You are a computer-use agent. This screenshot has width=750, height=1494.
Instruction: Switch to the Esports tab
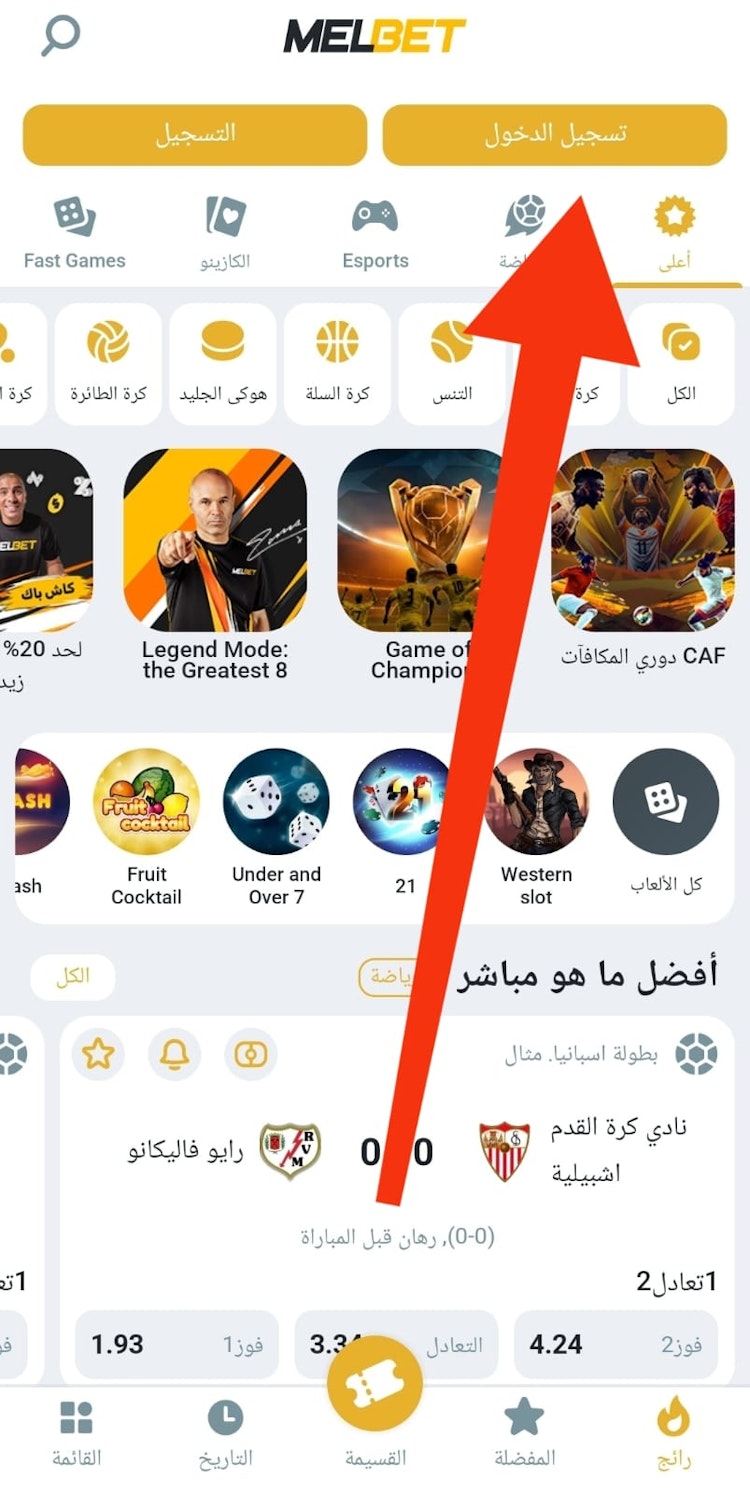click(375, 234)
